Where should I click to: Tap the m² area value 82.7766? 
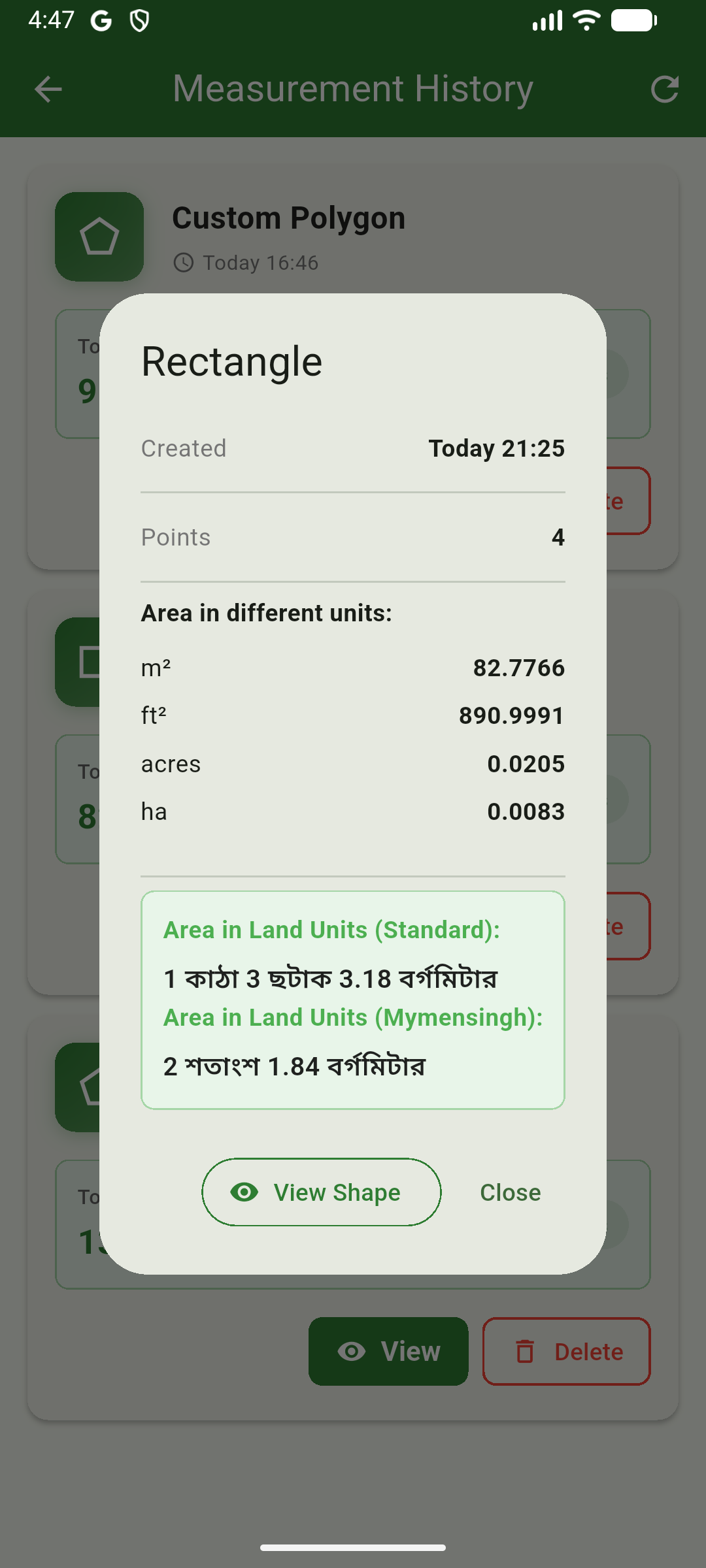coord(520,668)
